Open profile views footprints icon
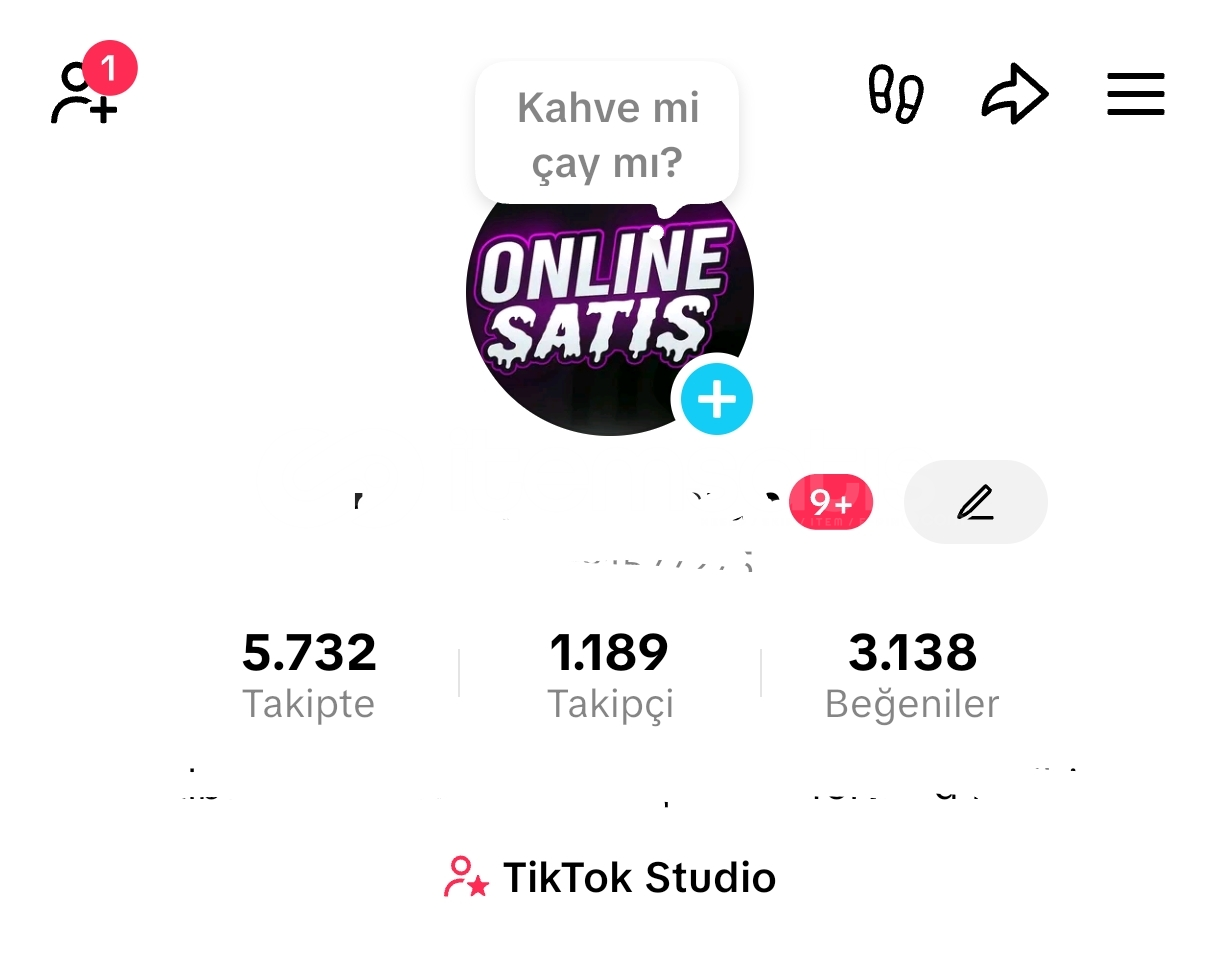Screen dimensions: 1220x956 pyautogui.click(x=895, y=94)
